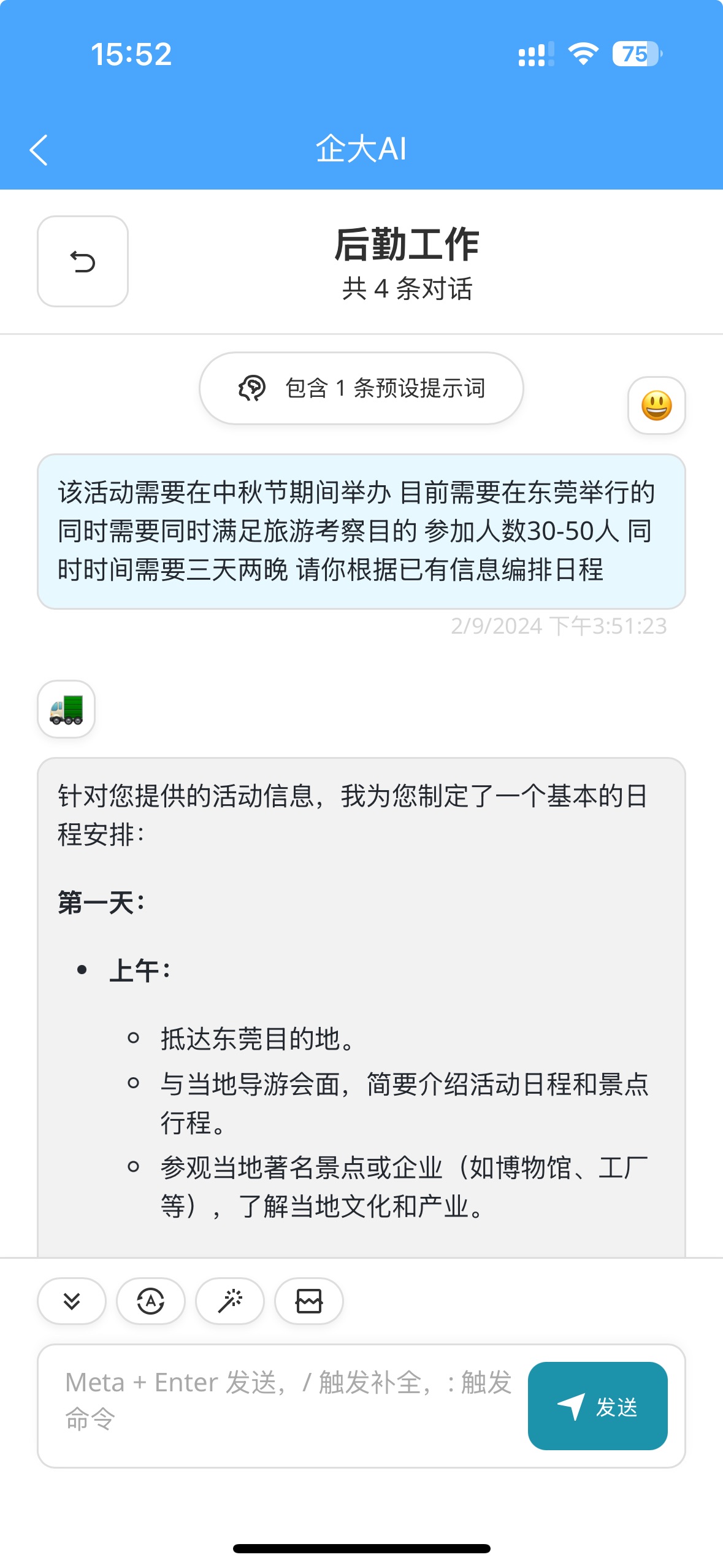
Task: Tap the truck bot avatar
Action: 66,709
